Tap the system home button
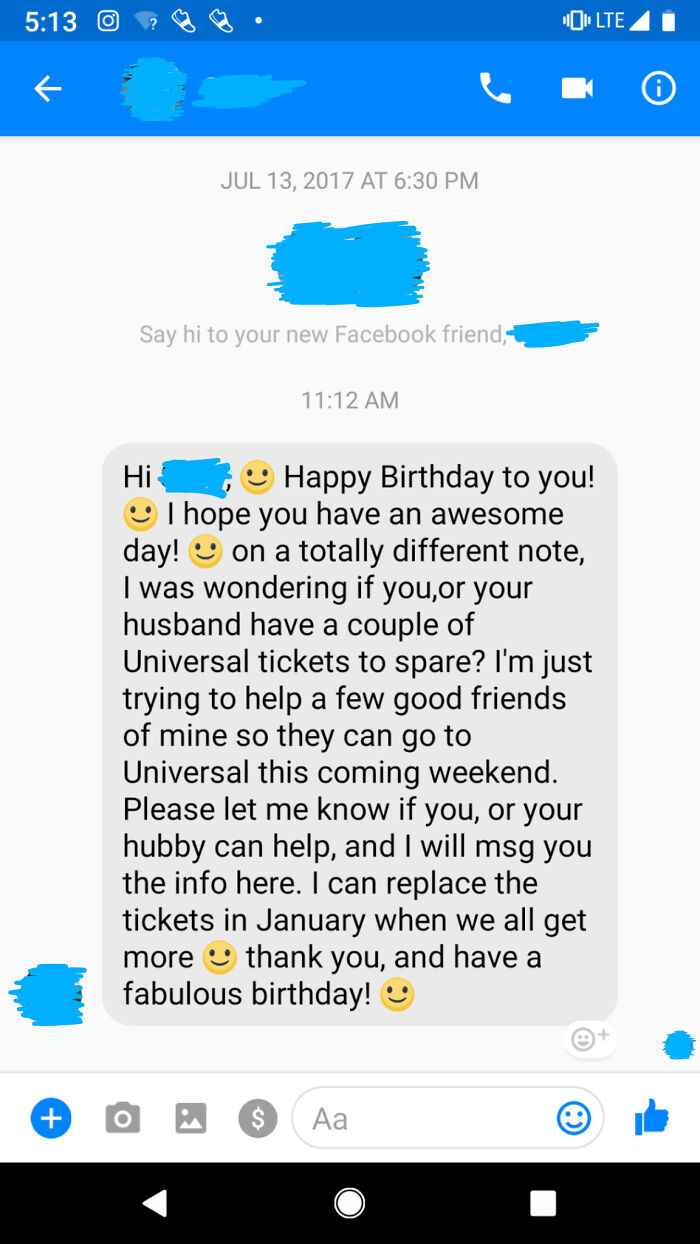Image resolution: width=700 pixels, height=1244 pixels. point(349,1203)
